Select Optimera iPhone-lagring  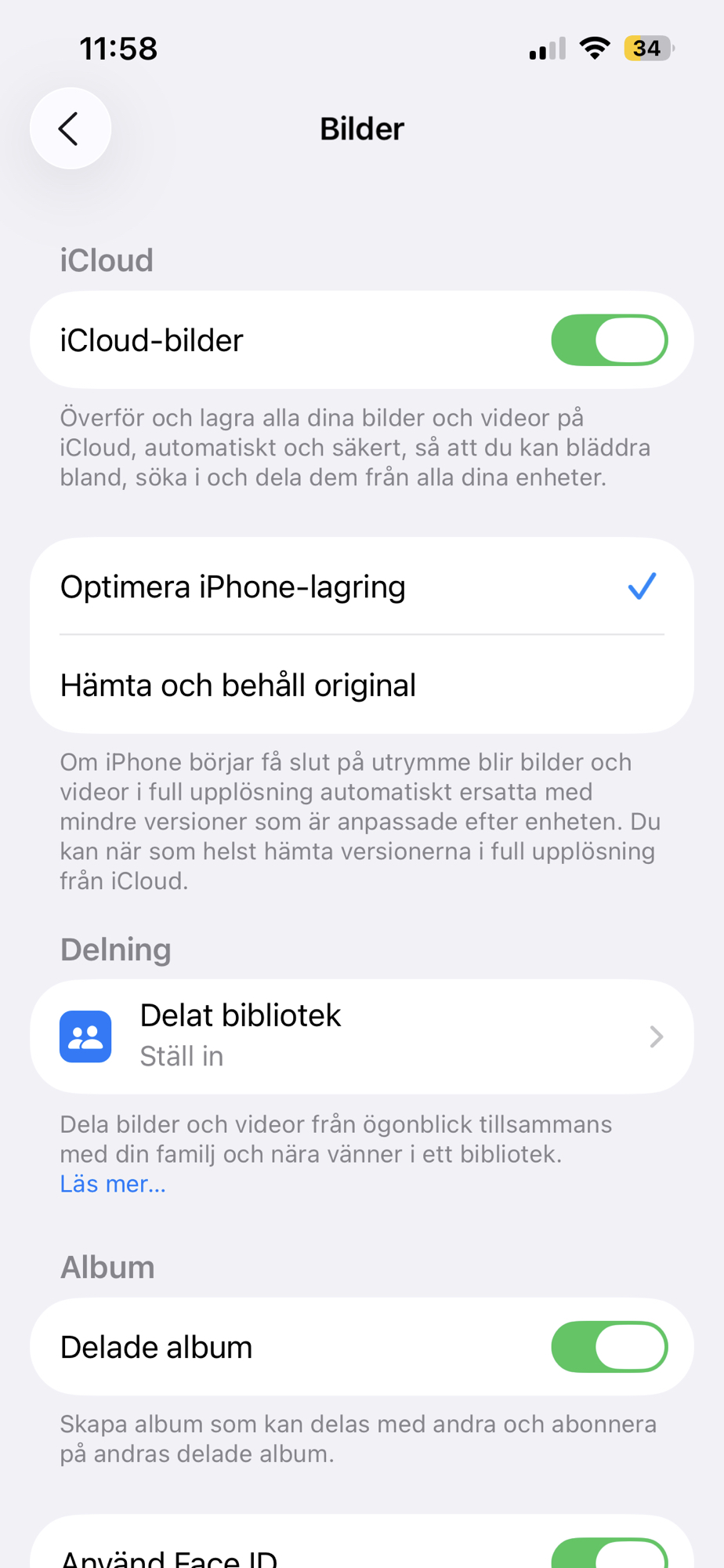[361, 587]
